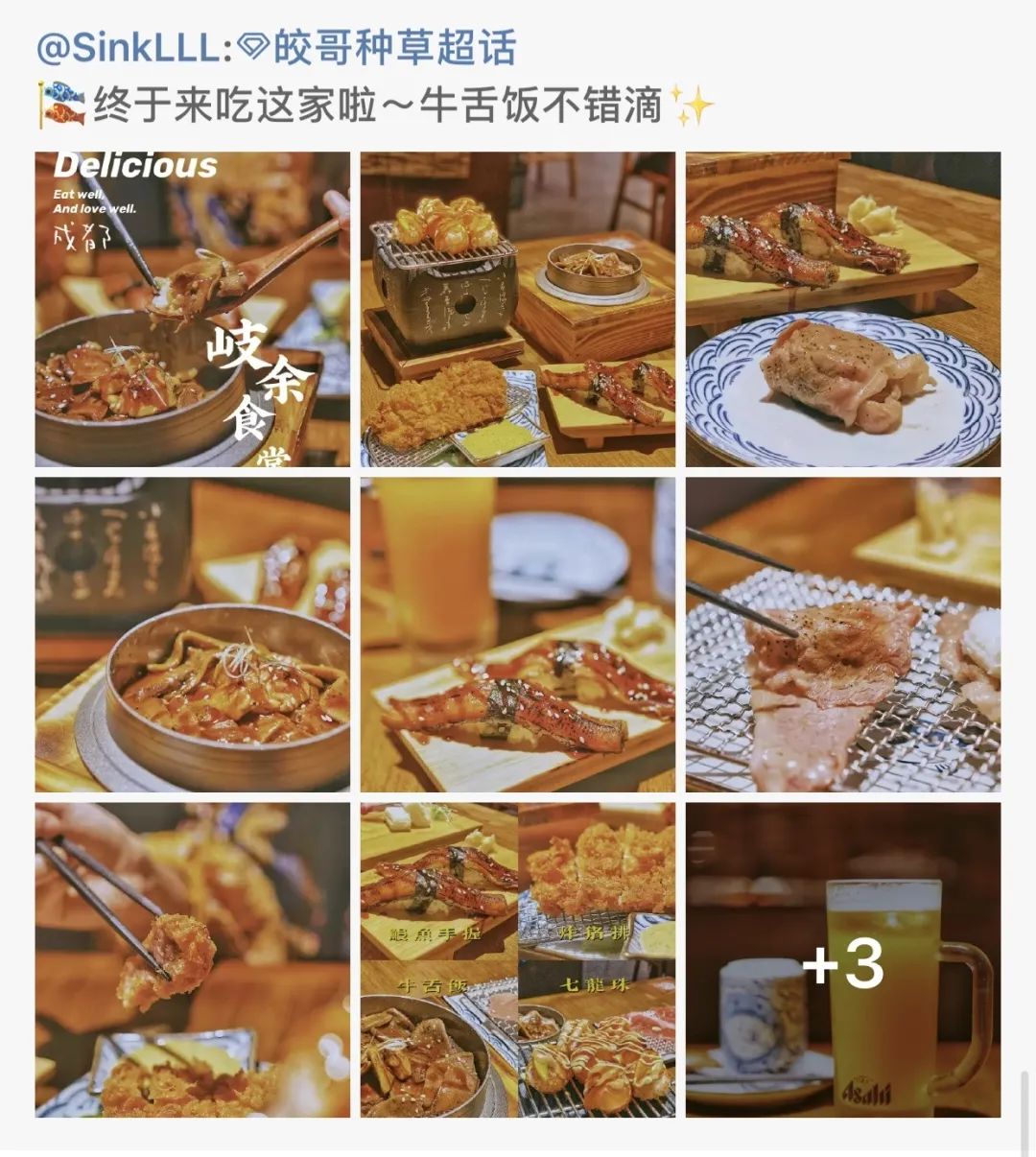Open the @SinkLLL user profile link
This screenshot has height=1157, width=1036.
coord(129,48)
